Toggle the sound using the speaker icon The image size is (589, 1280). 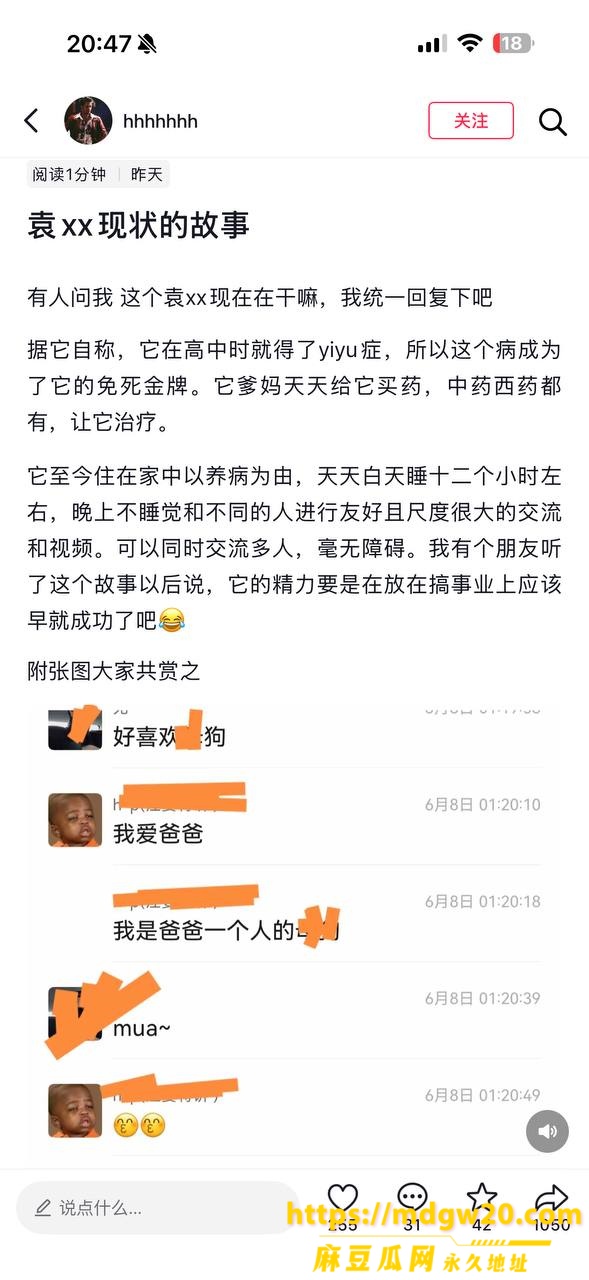[547, 1131]
